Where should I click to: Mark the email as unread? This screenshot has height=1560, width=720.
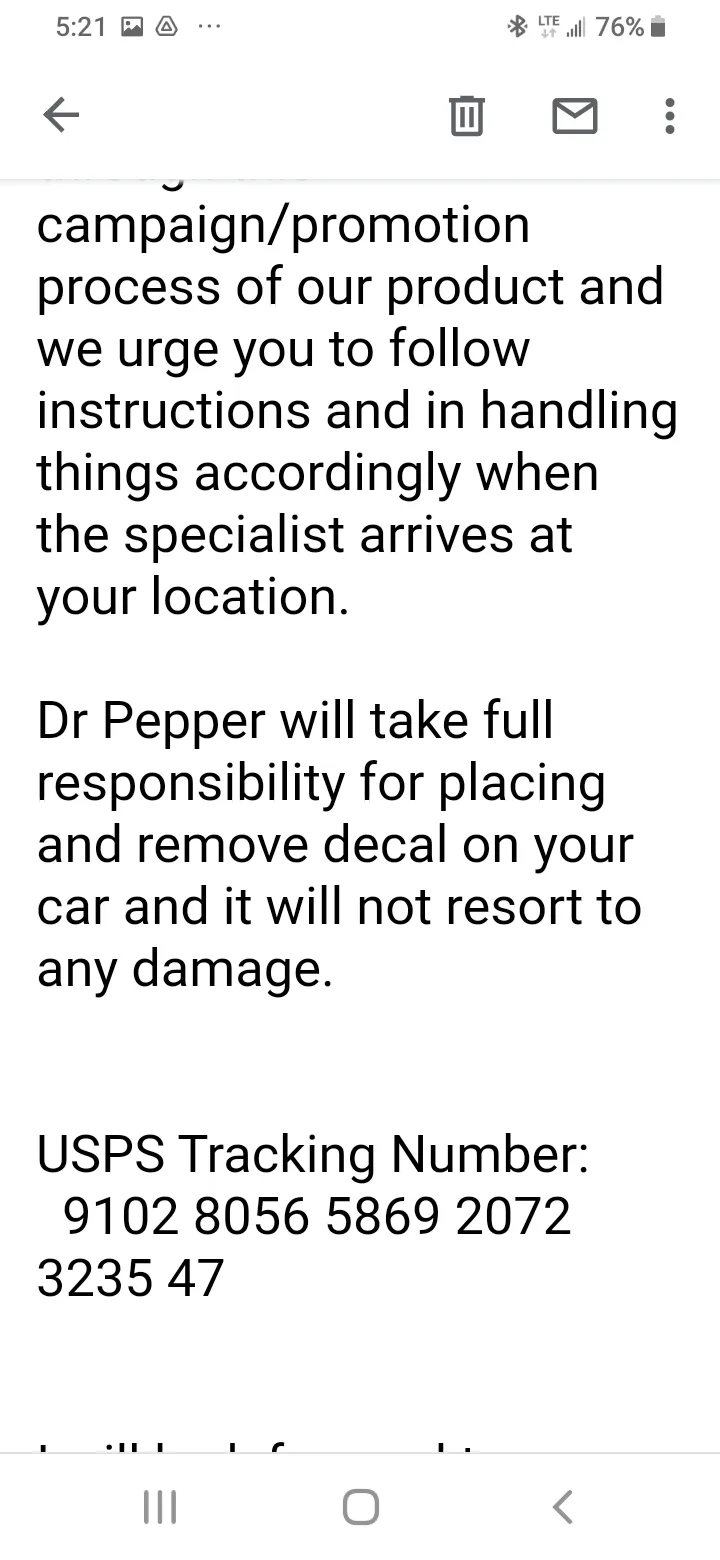(575, 117)
